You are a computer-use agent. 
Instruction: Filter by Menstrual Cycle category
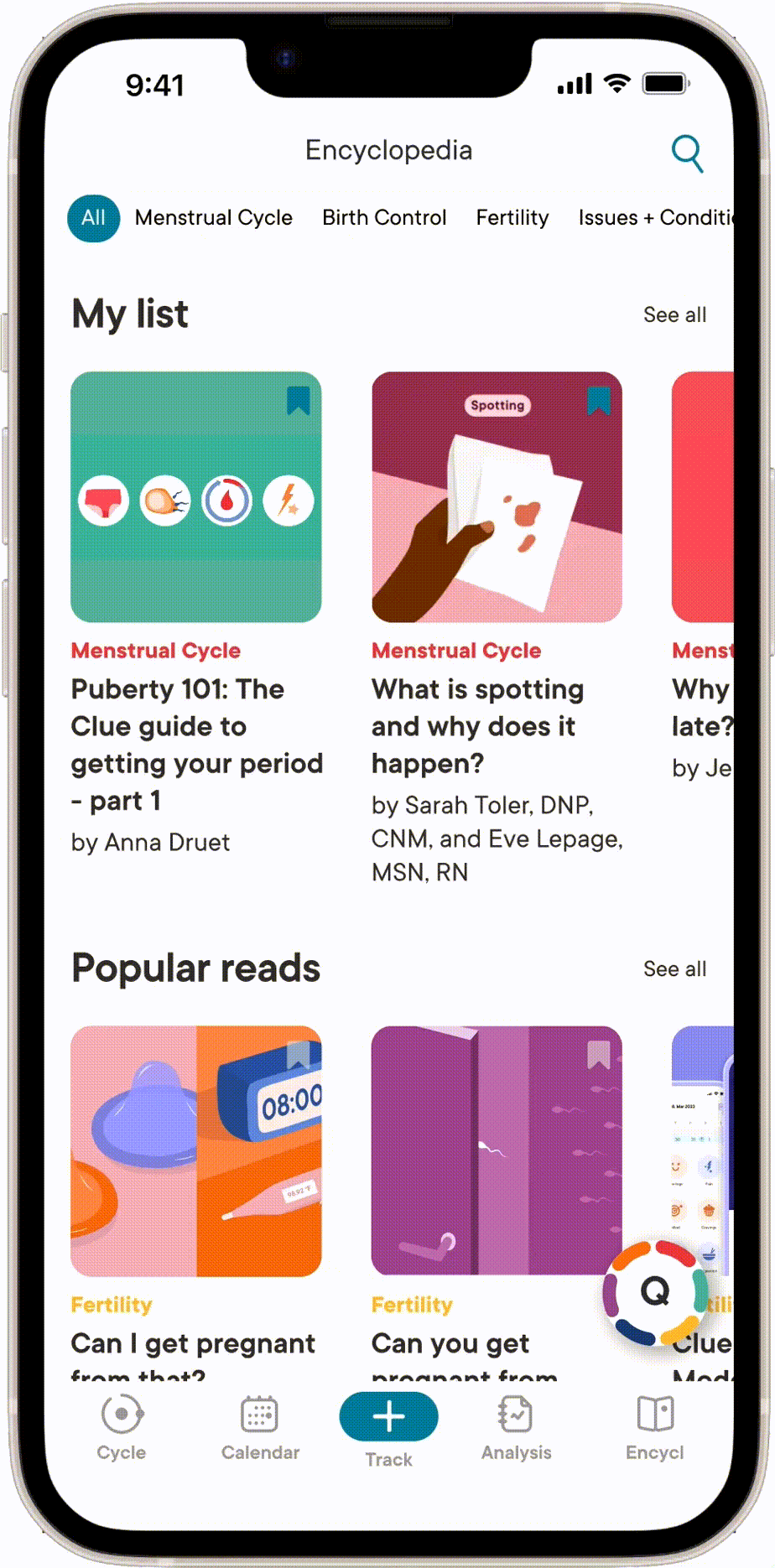point(213,218)
